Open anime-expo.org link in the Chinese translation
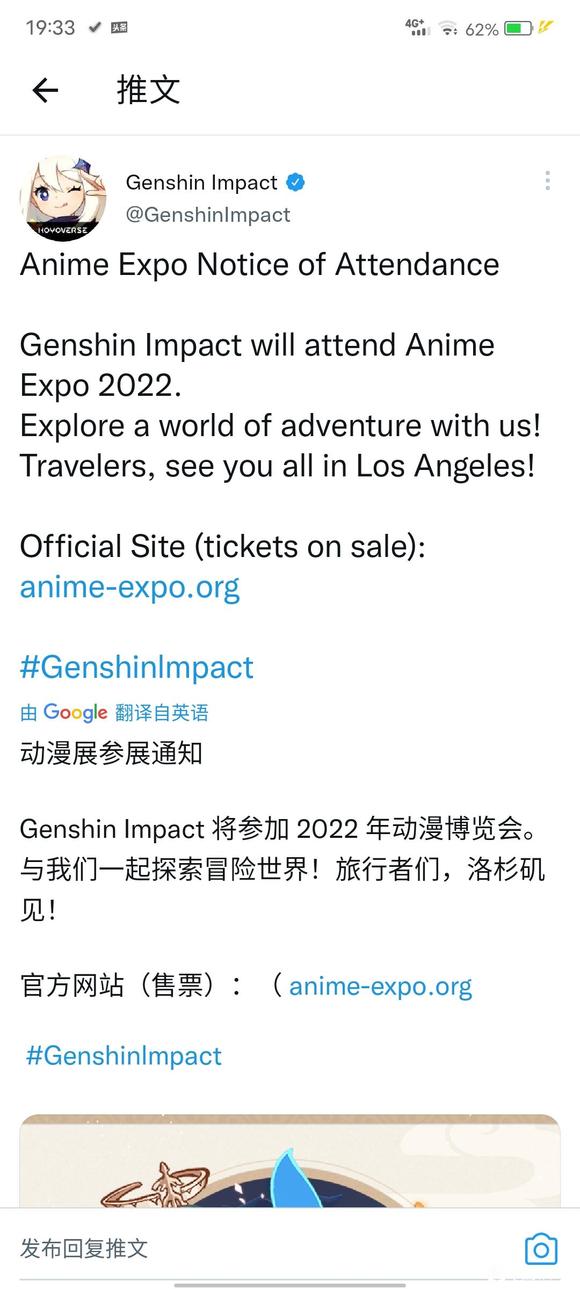This screenshot has width=580, height=1289. 380,986
